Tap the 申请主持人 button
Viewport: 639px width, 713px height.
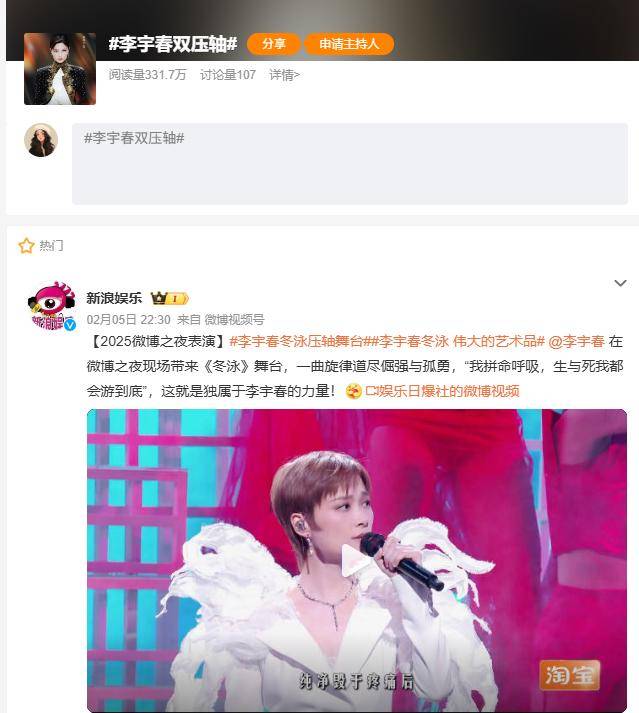click(x=348, y=44)
